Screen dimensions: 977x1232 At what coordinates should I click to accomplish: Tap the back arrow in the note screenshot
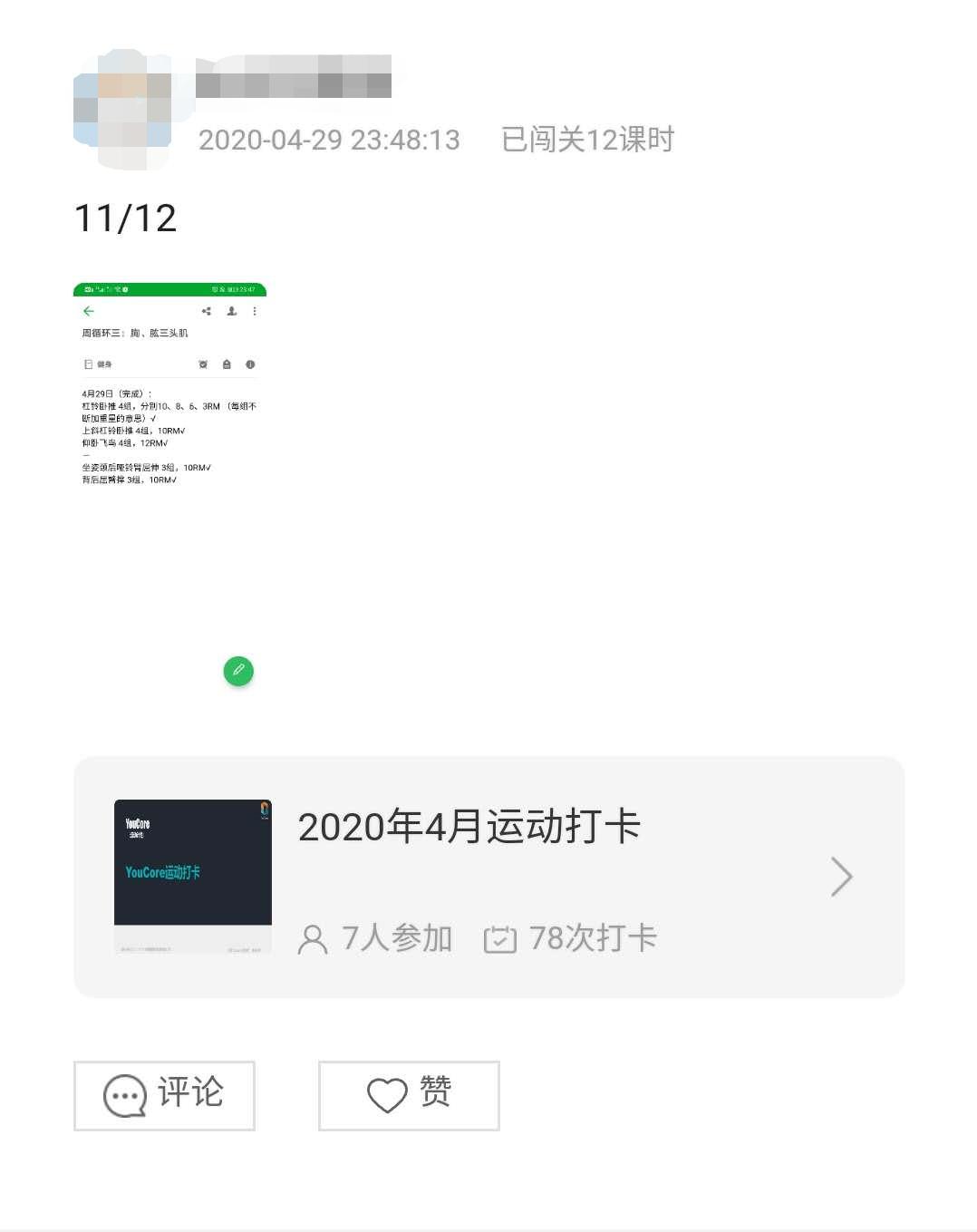pos(88,310)
